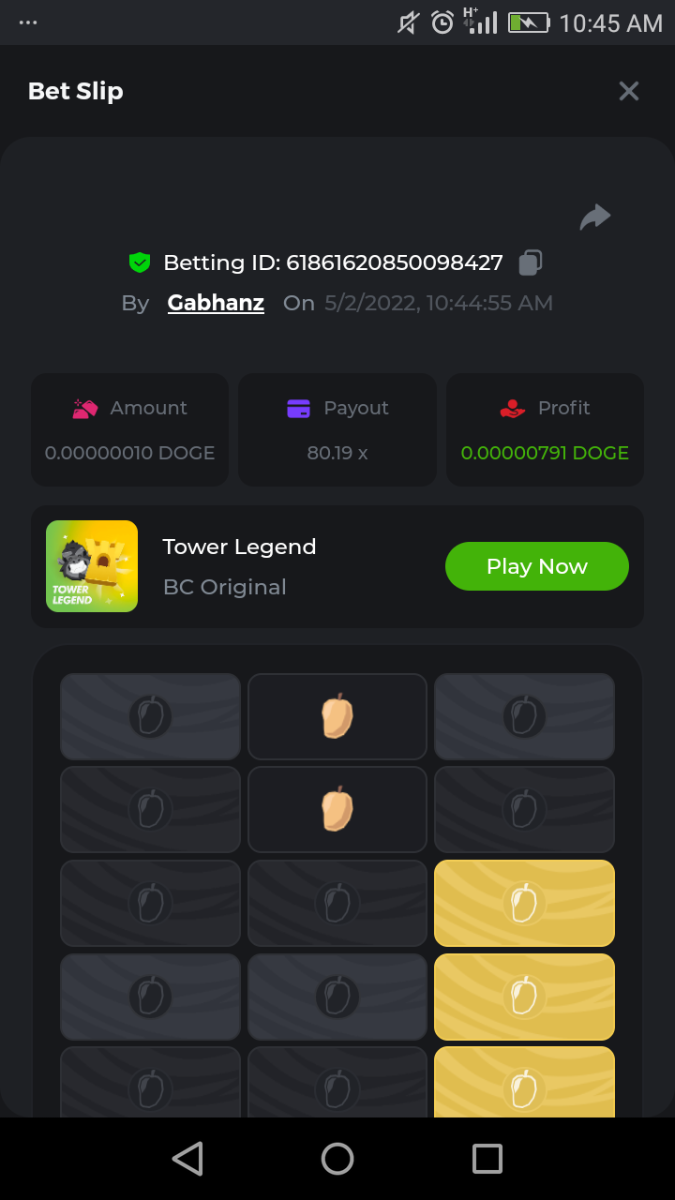Tap Play Now for Tower Legend
The width and height of the screenshot is (675, 1200).
[x=536, y=566]
